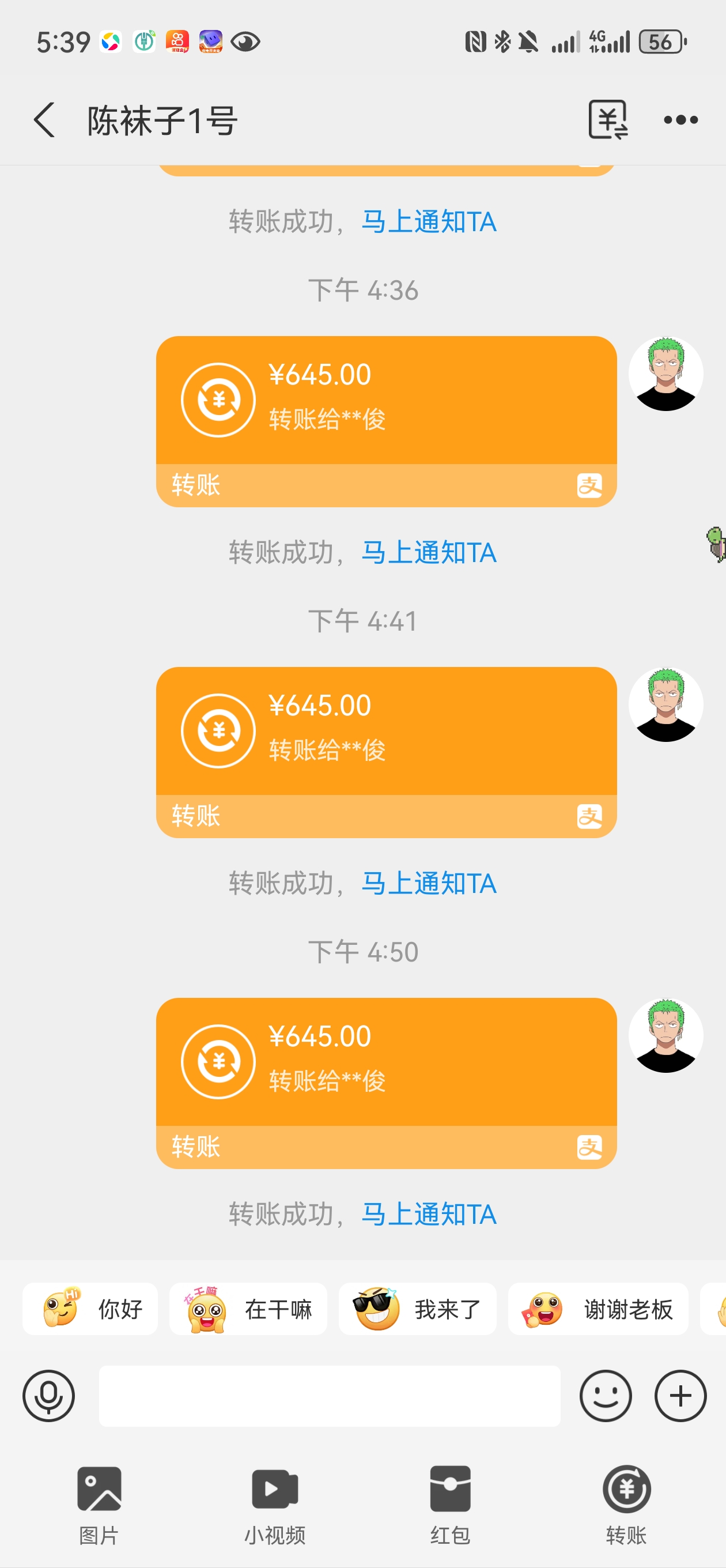Tap the back arrow to exit chat
726x1568 pixels.
pyautogui.click(x=44, y=119)
